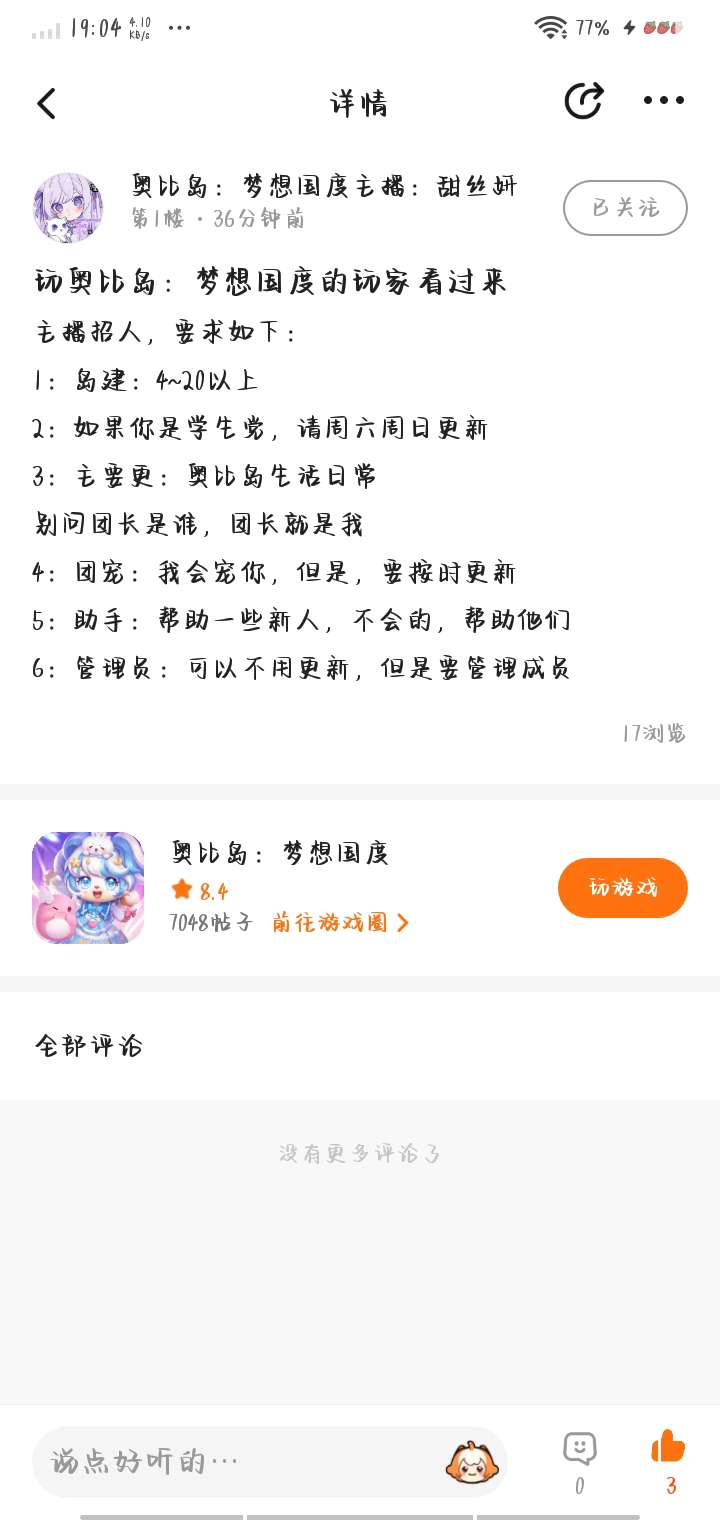Viewport: 720px width, 1520px height.
Task: Go back from the 详情 page
Action: 46,104
